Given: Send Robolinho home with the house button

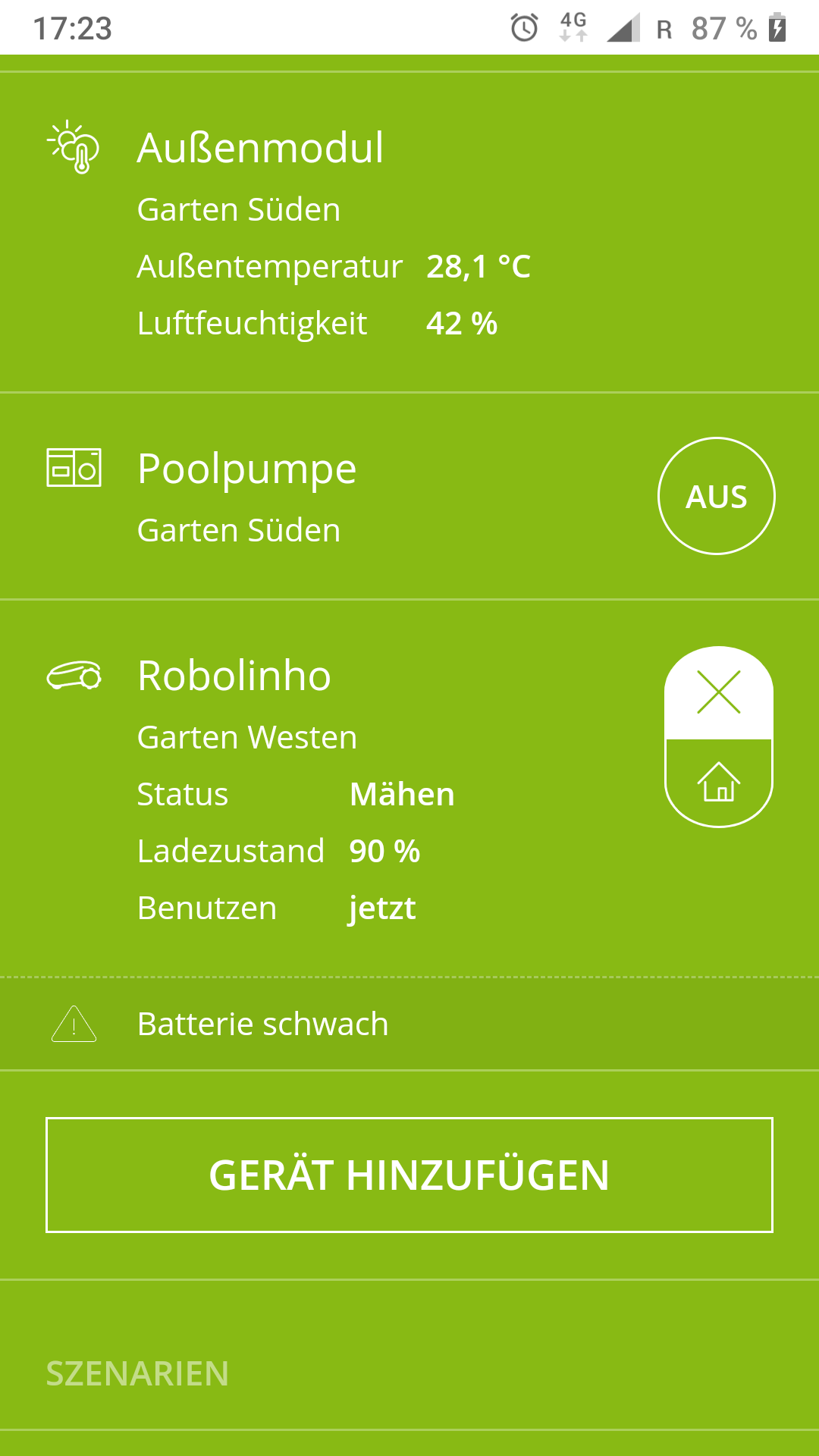Looking at the screenshot, I should (x=718, y=783).
